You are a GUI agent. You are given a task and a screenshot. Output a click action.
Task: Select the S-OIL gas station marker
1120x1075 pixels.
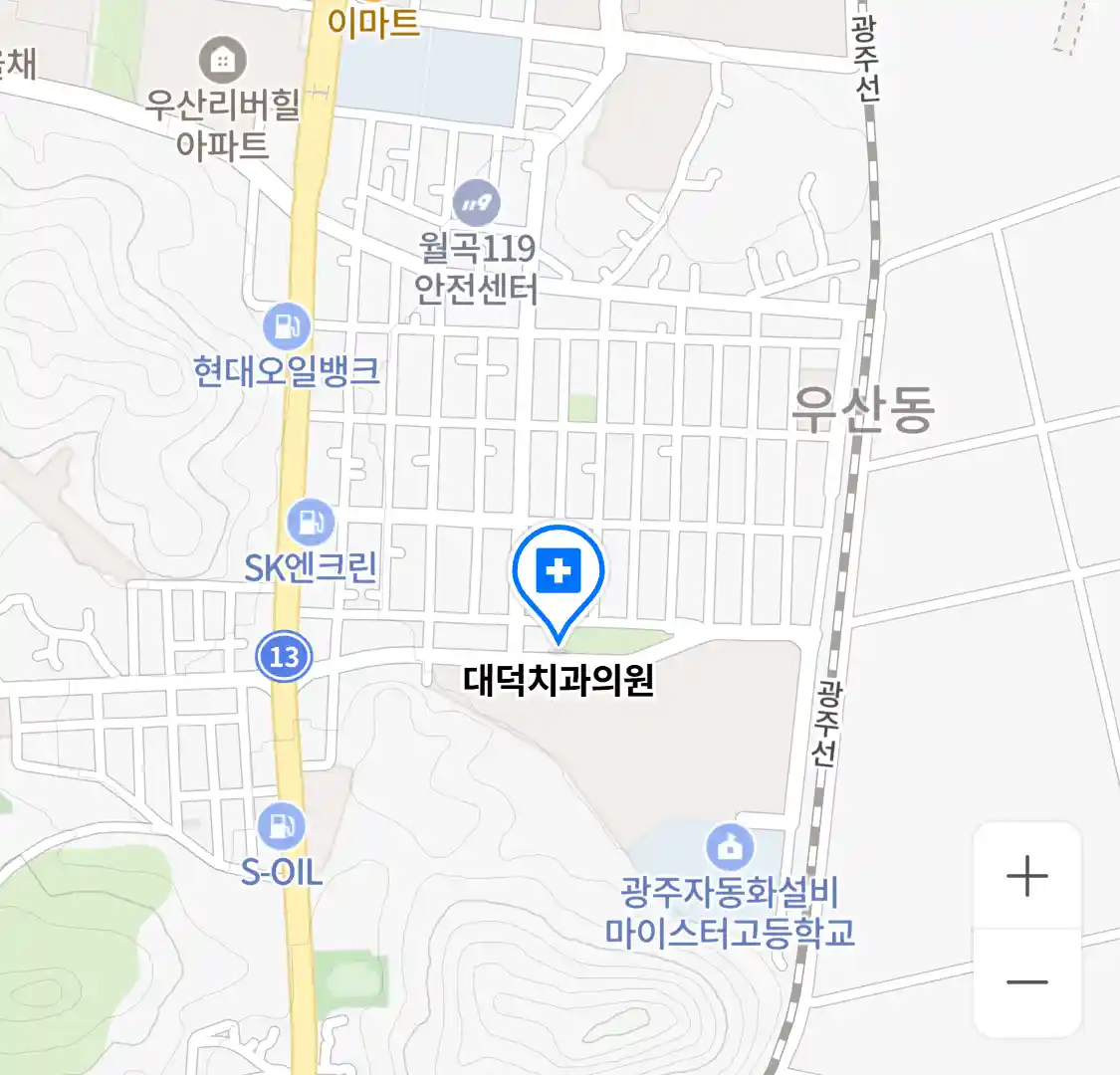[282, 826]
